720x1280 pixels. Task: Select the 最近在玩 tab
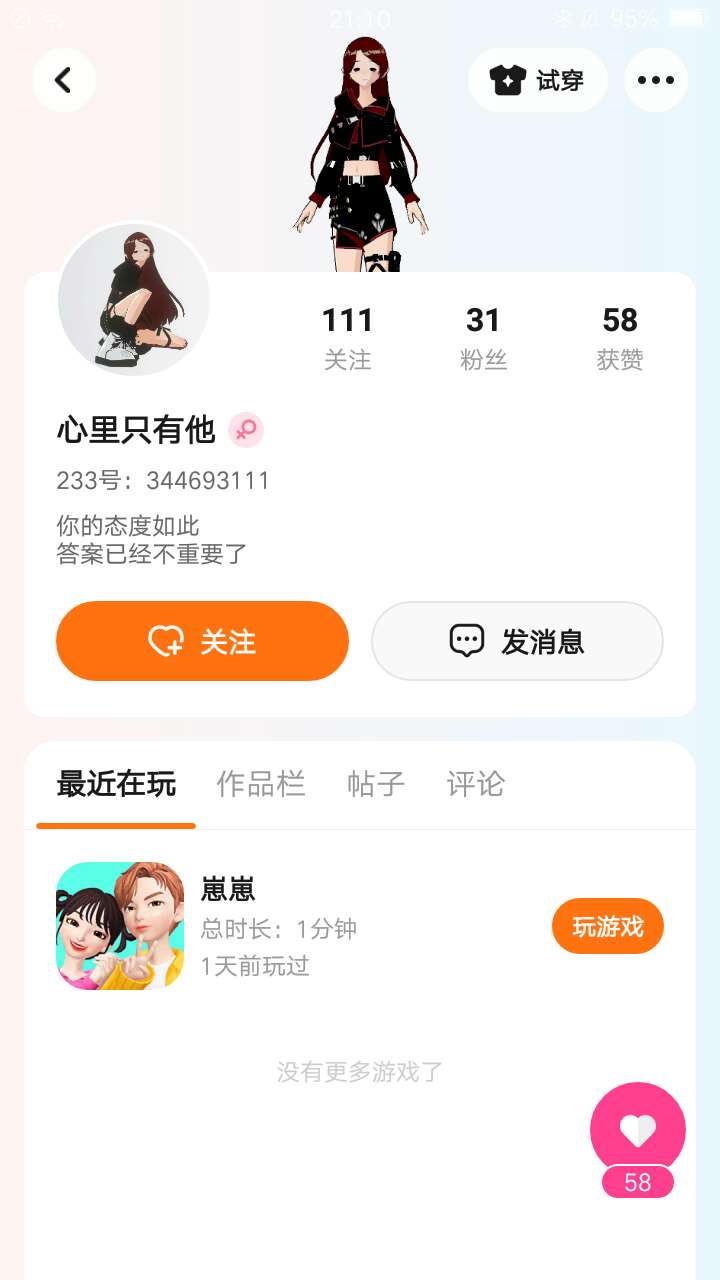tap(116, 784)
